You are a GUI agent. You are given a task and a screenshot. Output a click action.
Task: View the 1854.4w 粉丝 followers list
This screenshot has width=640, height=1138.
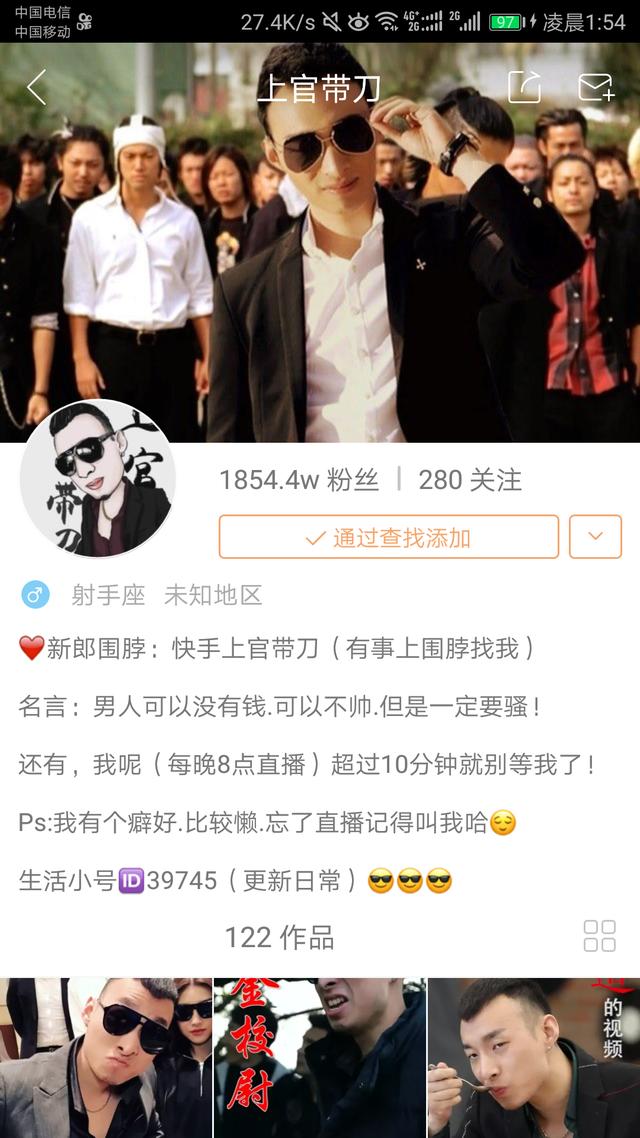[298, 480]
